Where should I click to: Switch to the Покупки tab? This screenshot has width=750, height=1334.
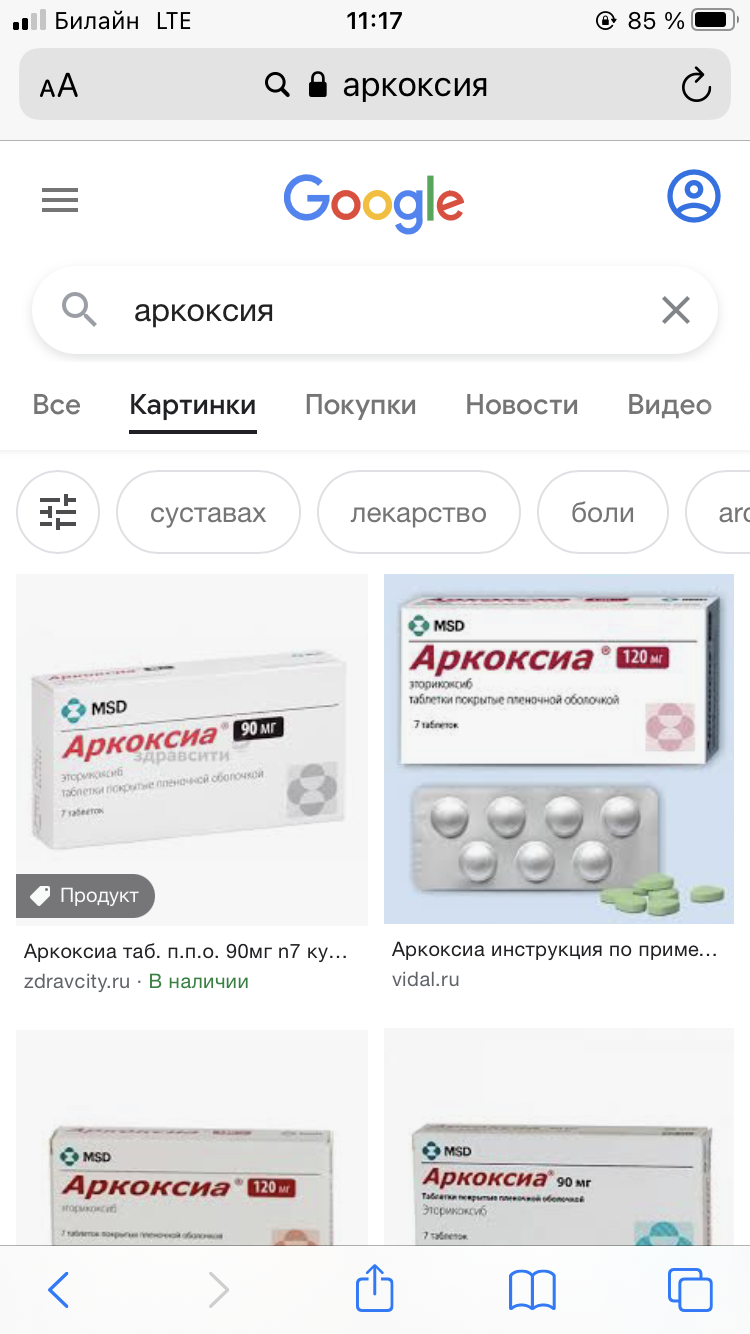tap(360, 405)
